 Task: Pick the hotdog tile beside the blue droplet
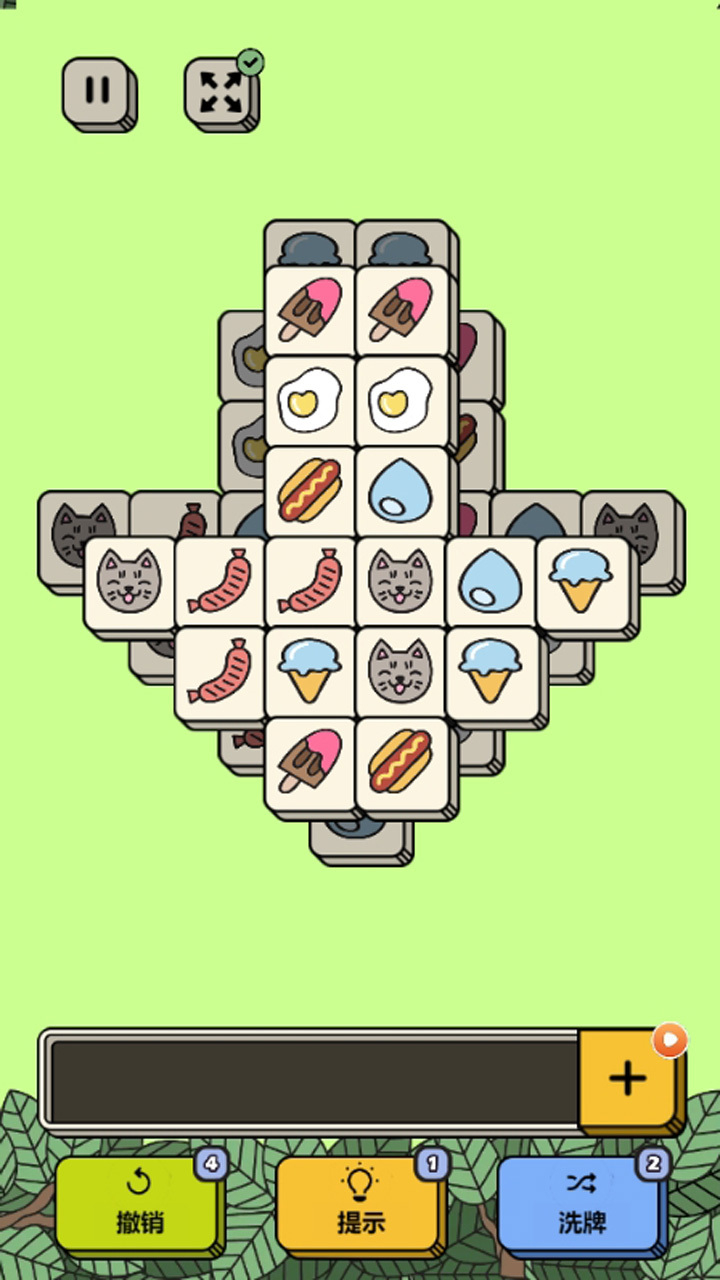(309, 491)
